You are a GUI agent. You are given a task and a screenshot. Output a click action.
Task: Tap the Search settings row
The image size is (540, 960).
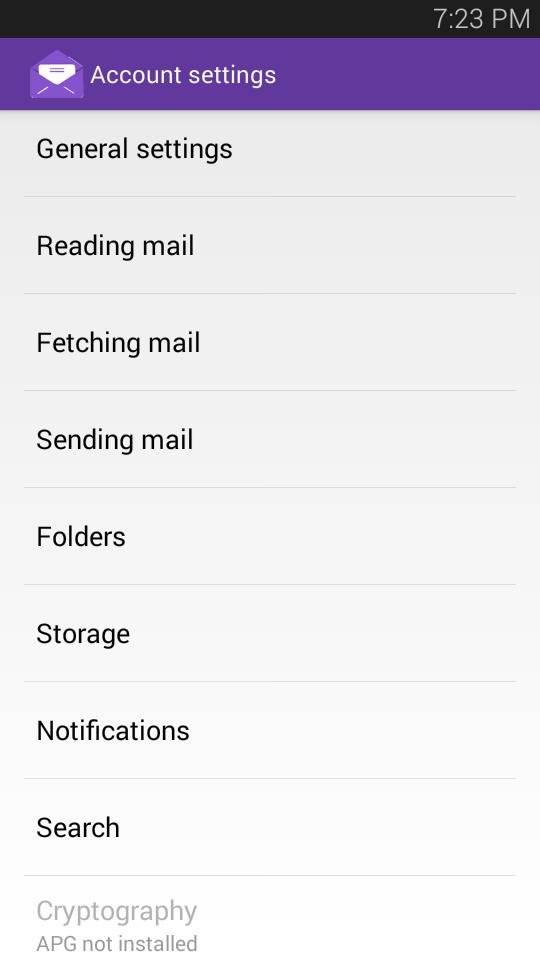tap(270, 827)
